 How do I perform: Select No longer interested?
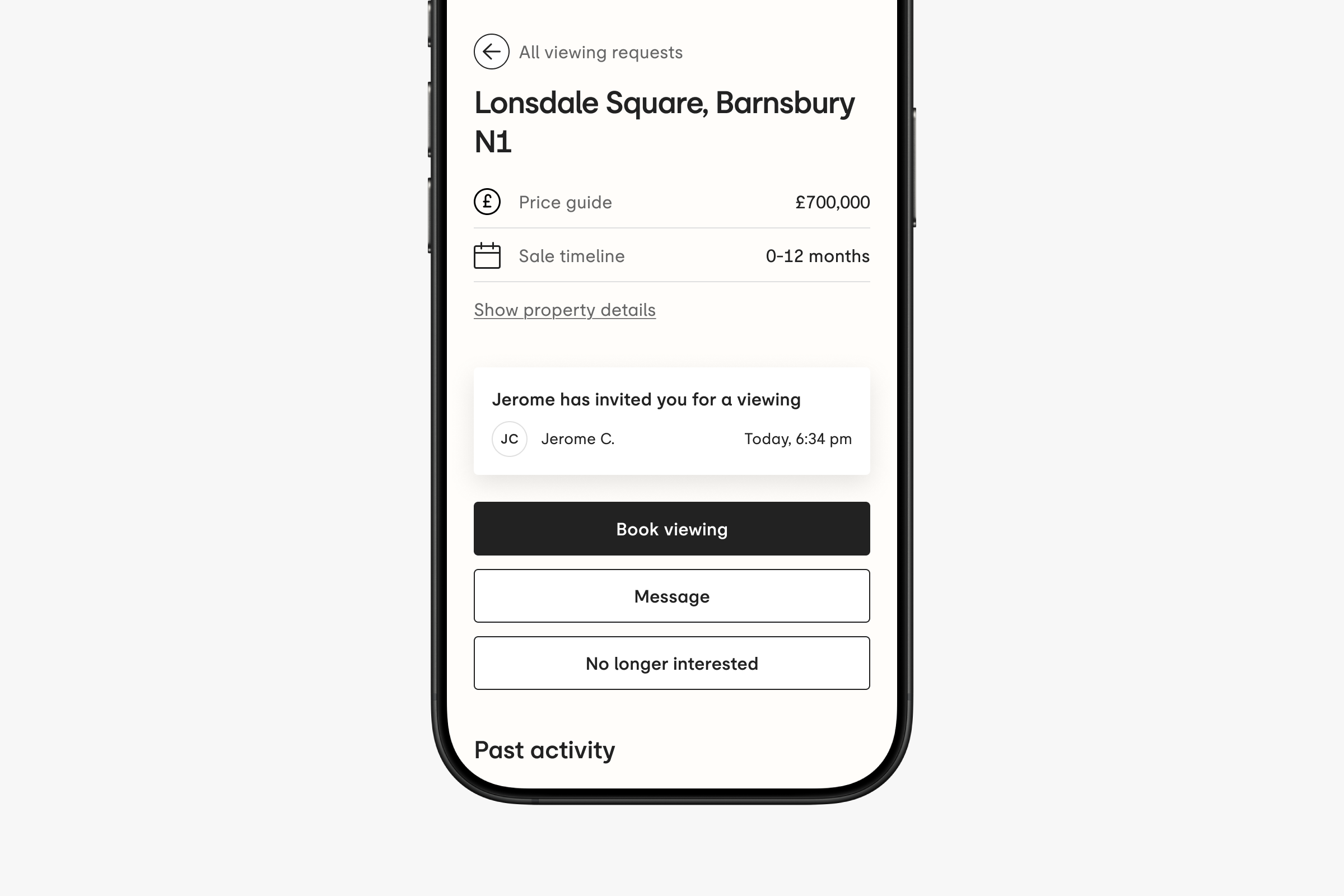click(x=671, y=663)
